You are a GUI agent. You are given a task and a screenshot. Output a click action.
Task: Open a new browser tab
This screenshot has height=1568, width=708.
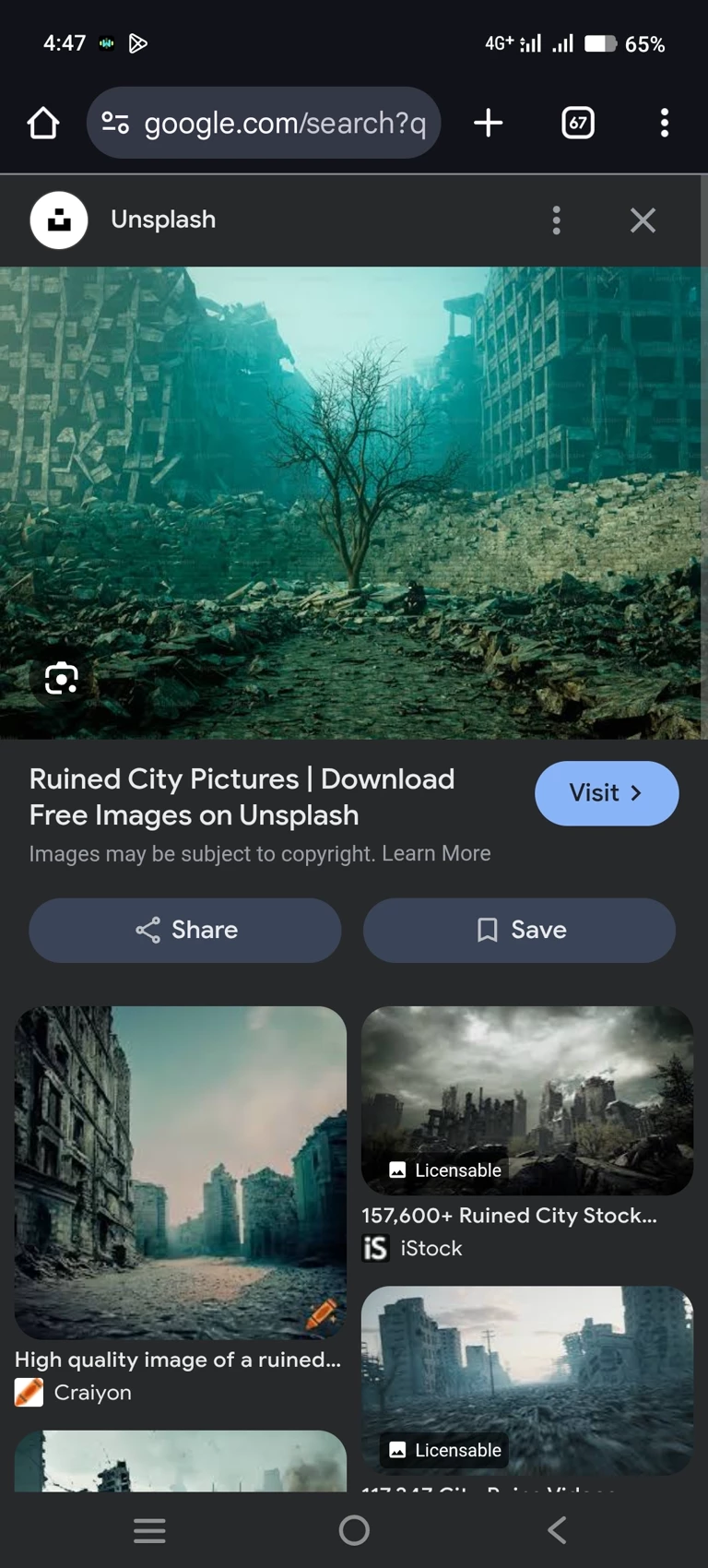coord(488,123)
